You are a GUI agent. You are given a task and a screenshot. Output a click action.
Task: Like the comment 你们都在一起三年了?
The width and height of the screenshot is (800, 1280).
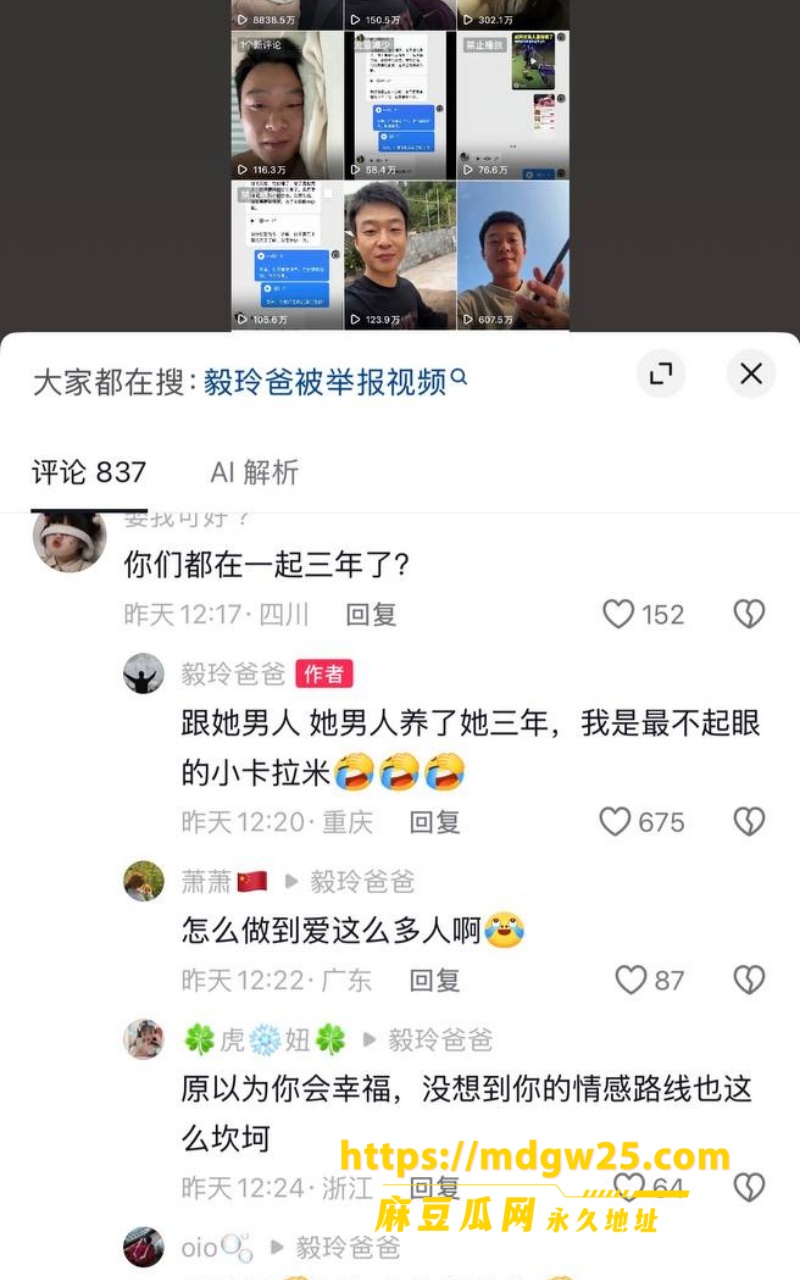tap(619, 614)
